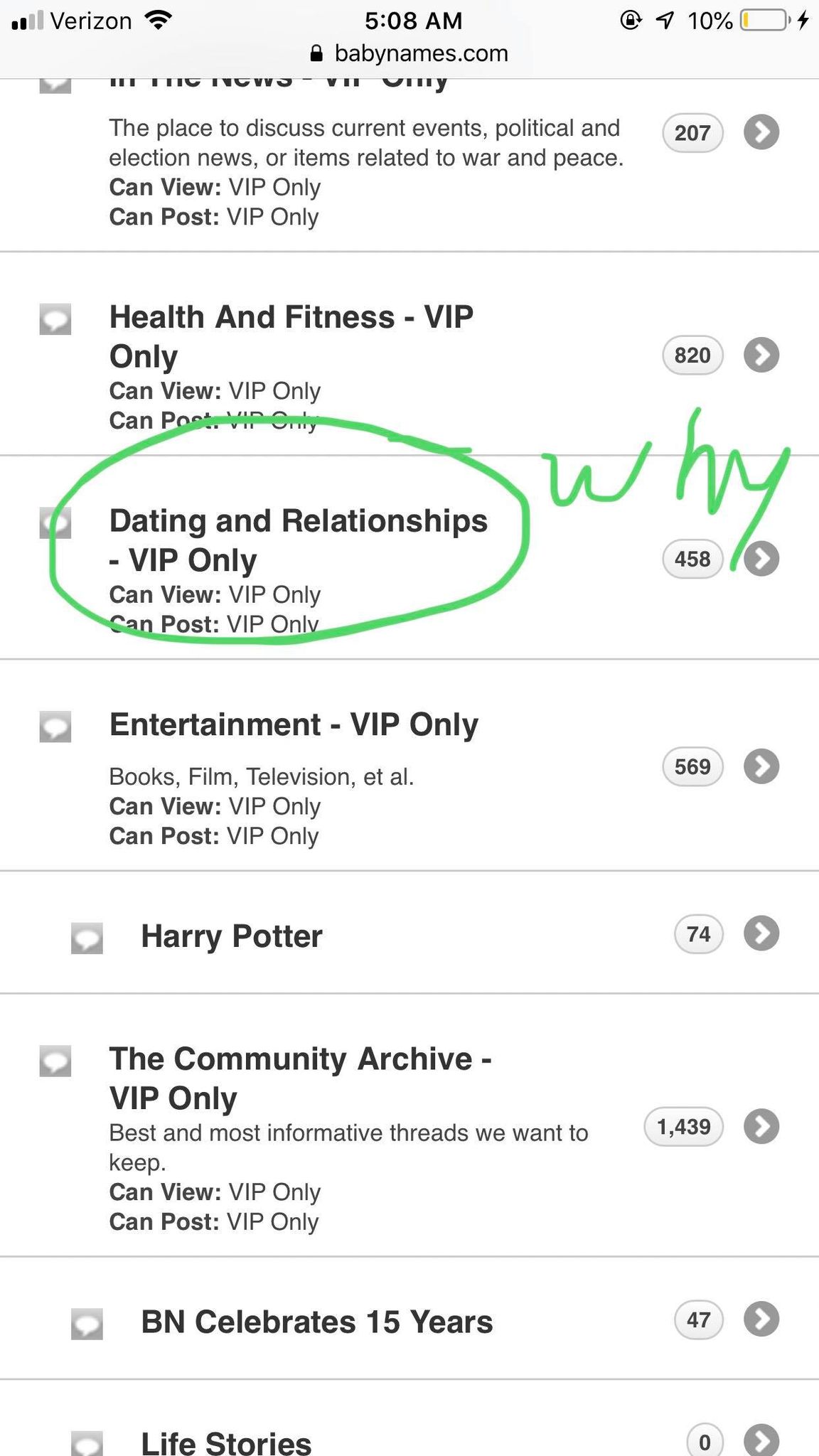Open The Community Archive forum
This screenshot has height=1456, width=819.
tap(300, 1078)
